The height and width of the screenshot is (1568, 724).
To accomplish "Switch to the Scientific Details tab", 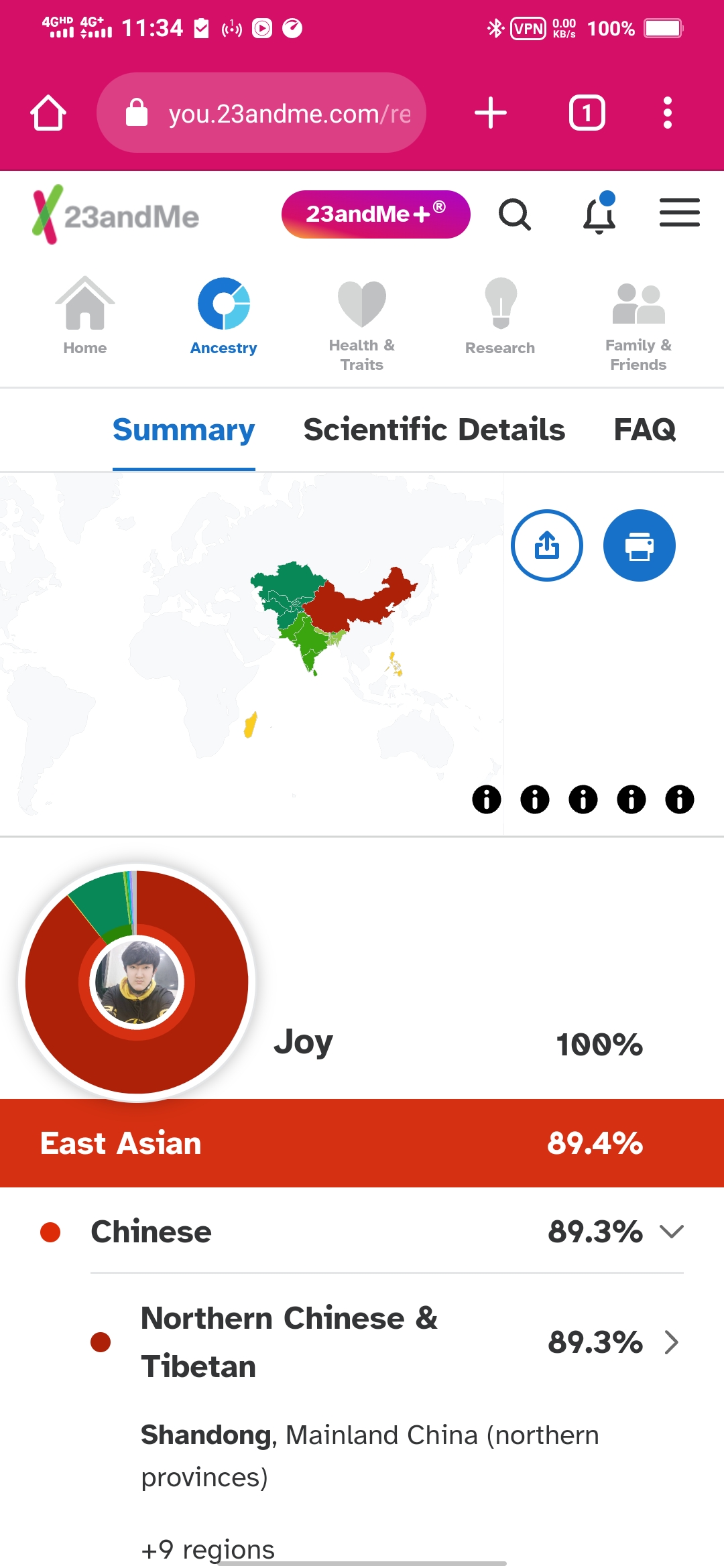I will pyautogui.click(x=434, y=430).
